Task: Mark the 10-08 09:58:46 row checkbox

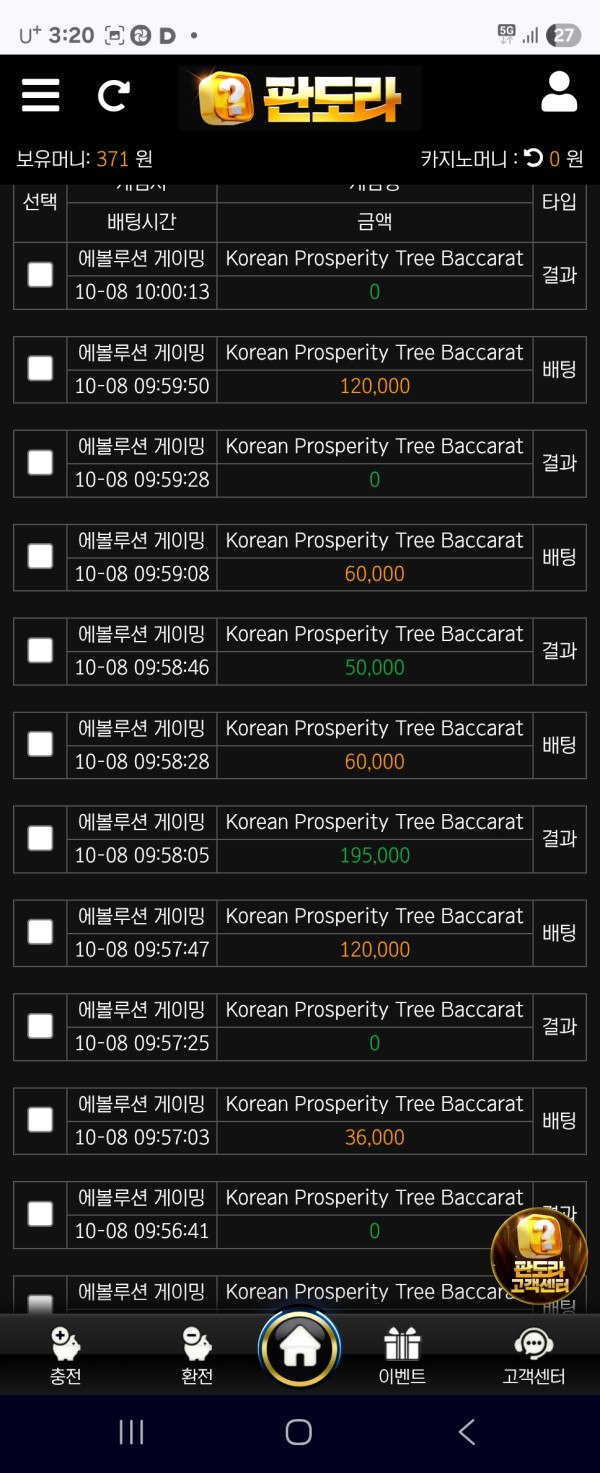Action: click(x=40, y=651)
